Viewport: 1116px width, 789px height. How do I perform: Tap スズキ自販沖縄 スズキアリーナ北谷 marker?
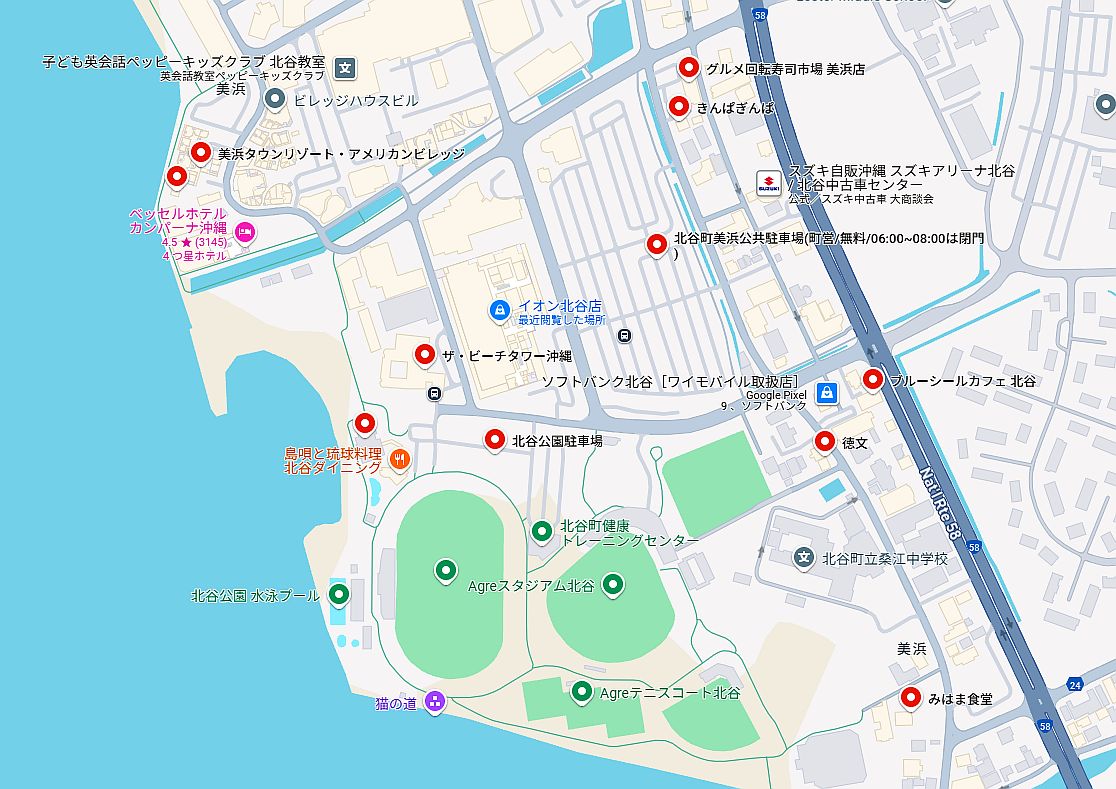pos(768,184)
